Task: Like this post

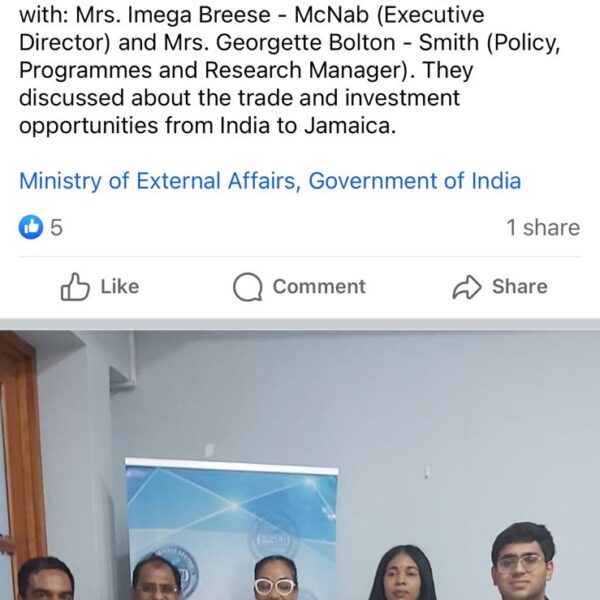Action: (x=100, y=287)
